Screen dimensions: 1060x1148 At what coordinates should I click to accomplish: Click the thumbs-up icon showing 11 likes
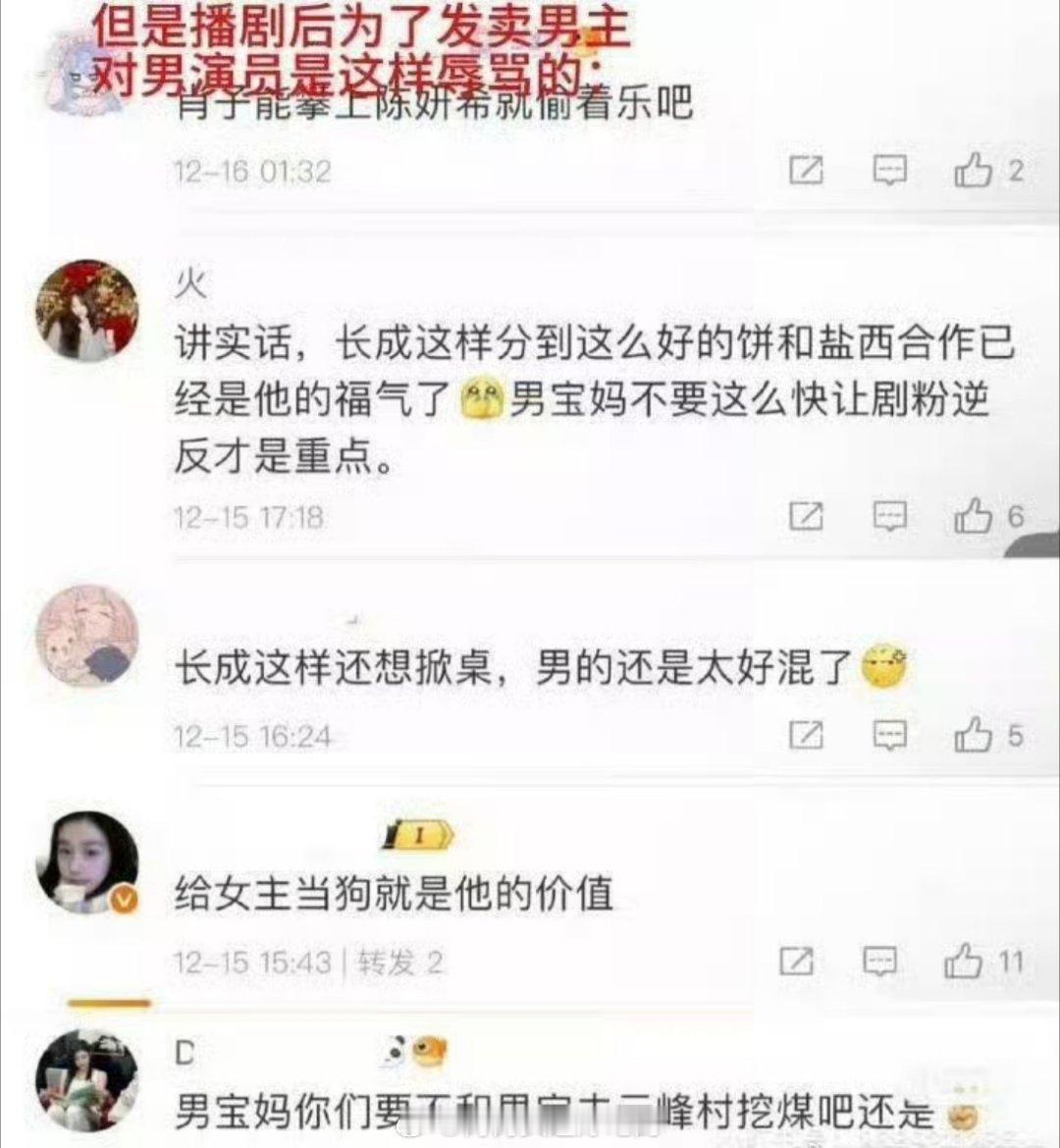[x=967, y=963]
